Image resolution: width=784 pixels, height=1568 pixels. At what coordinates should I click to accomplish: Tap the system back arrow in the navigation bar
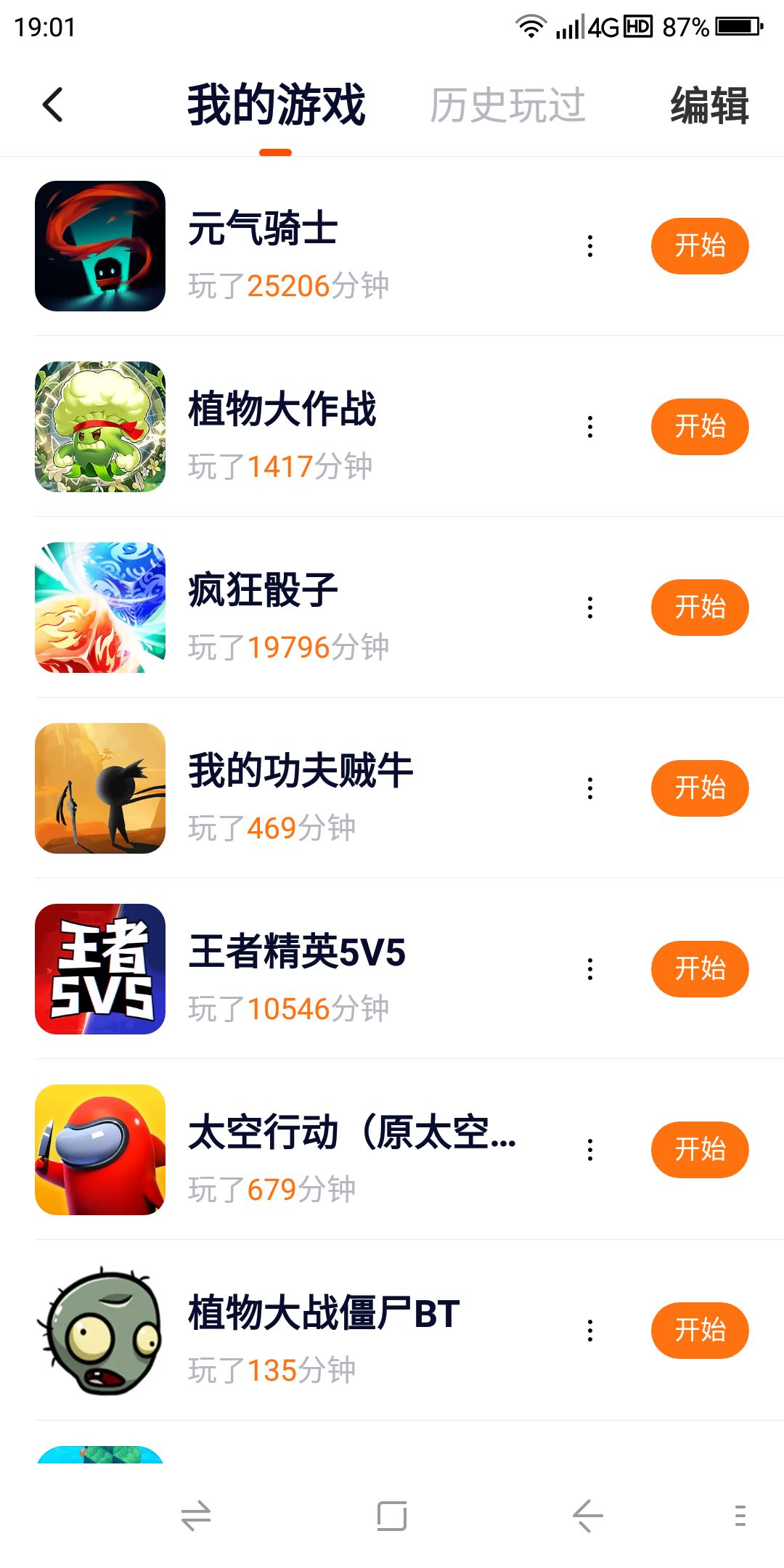tap(587, 1516)
